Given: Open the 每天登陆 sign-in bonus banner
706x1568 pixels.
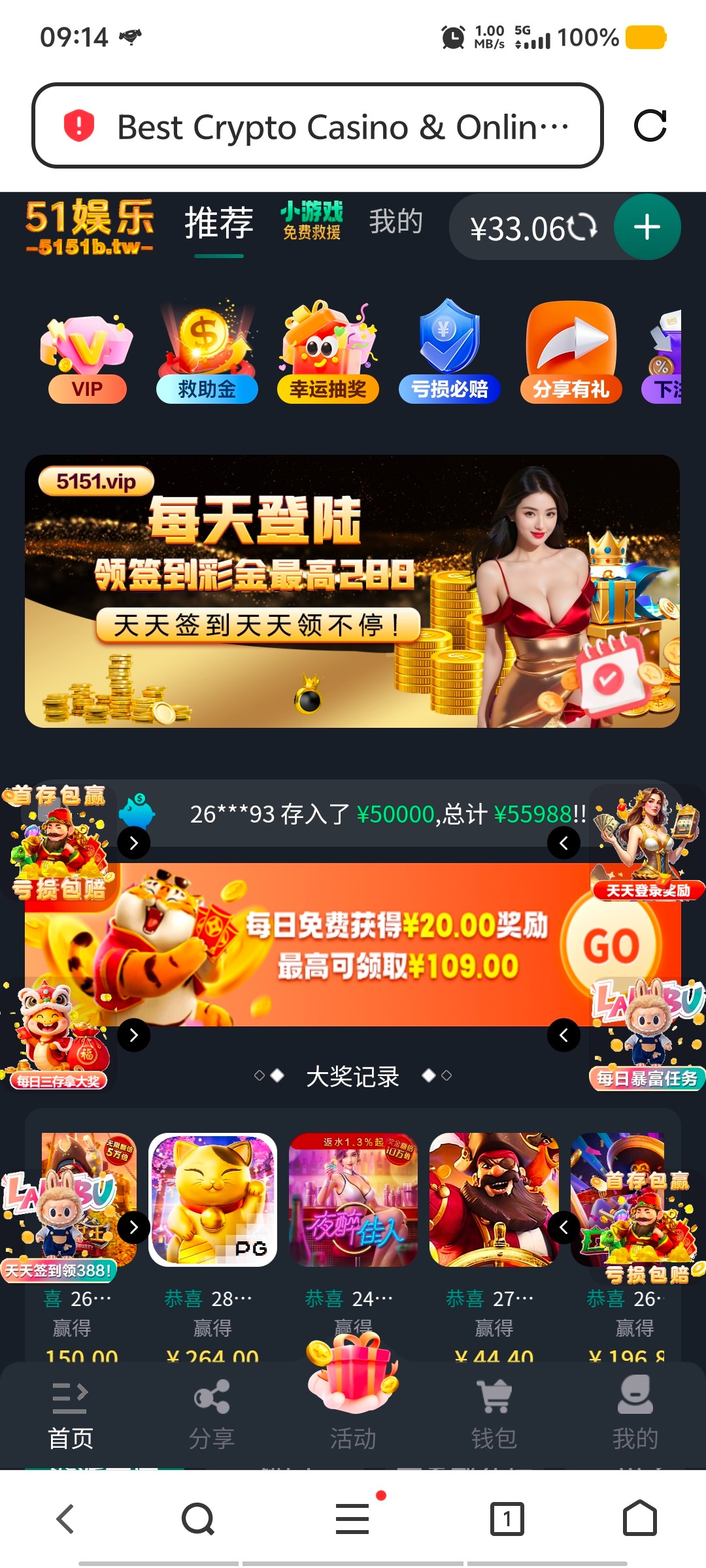Looking at the screenshot, I should [352, 591].
